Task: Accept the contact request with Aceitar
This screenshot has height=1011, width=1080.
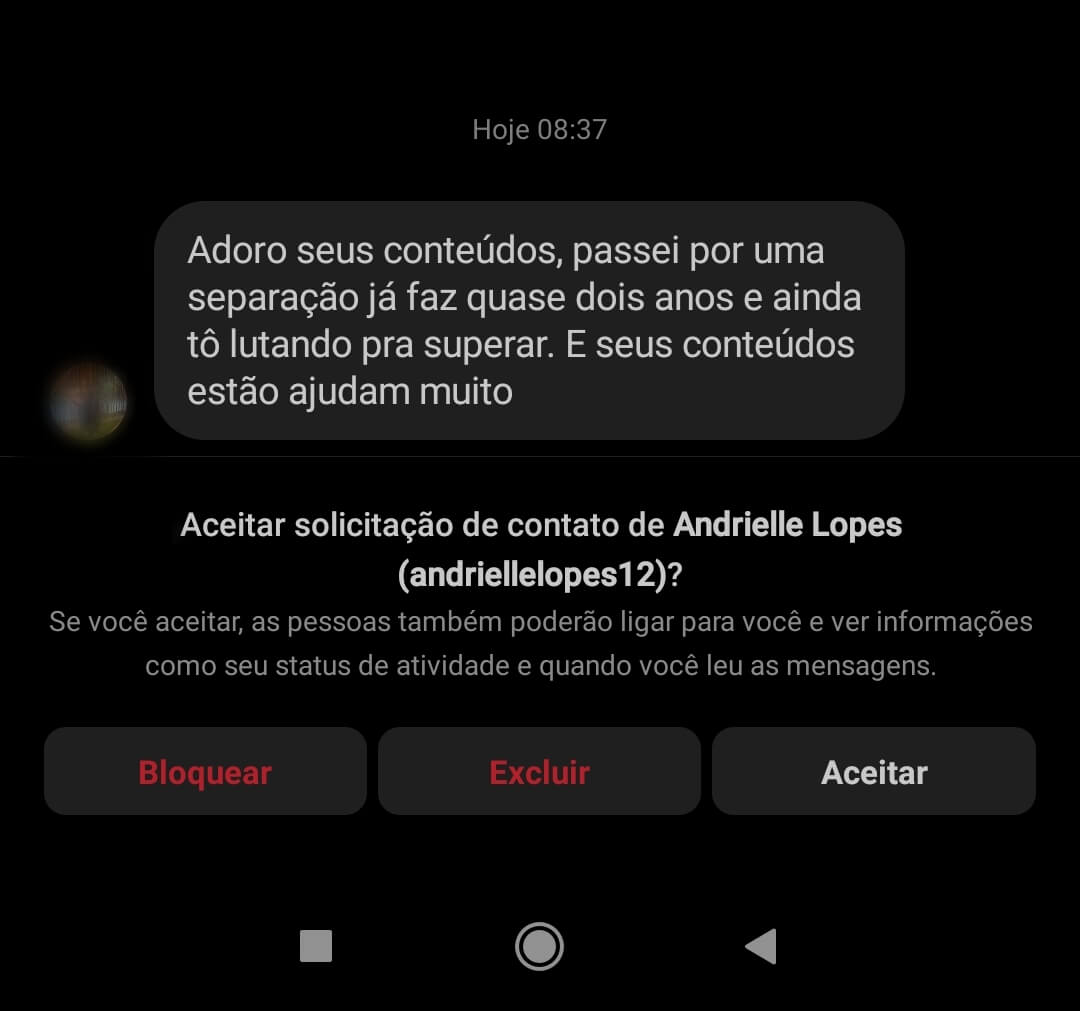Action: 873,771
